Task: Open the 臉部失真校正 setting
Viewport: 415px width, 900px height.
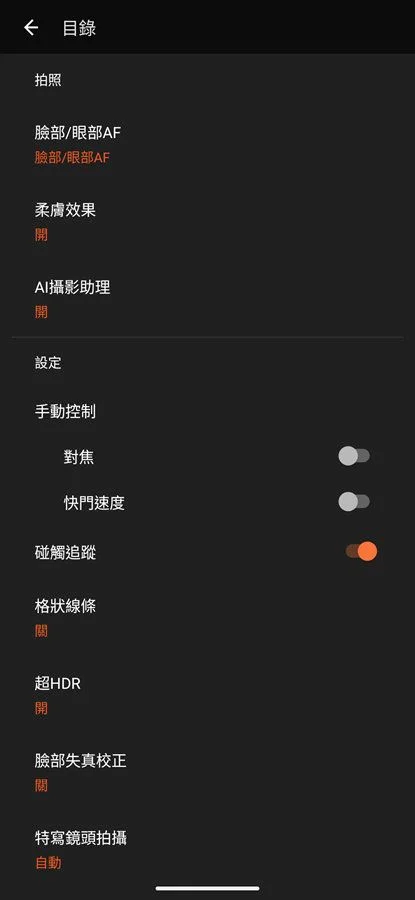Action: (207, 773)
